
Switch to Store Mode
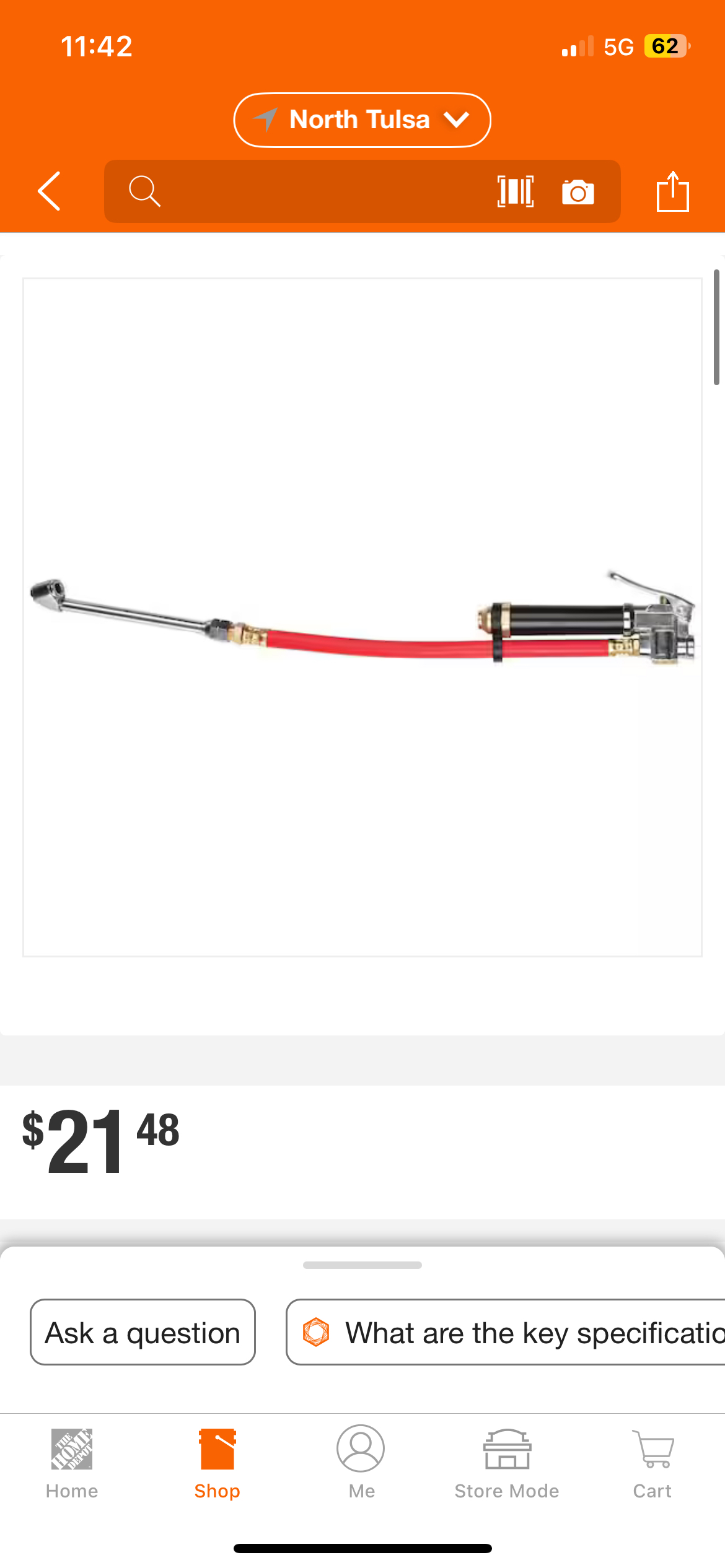[507, 1463]
